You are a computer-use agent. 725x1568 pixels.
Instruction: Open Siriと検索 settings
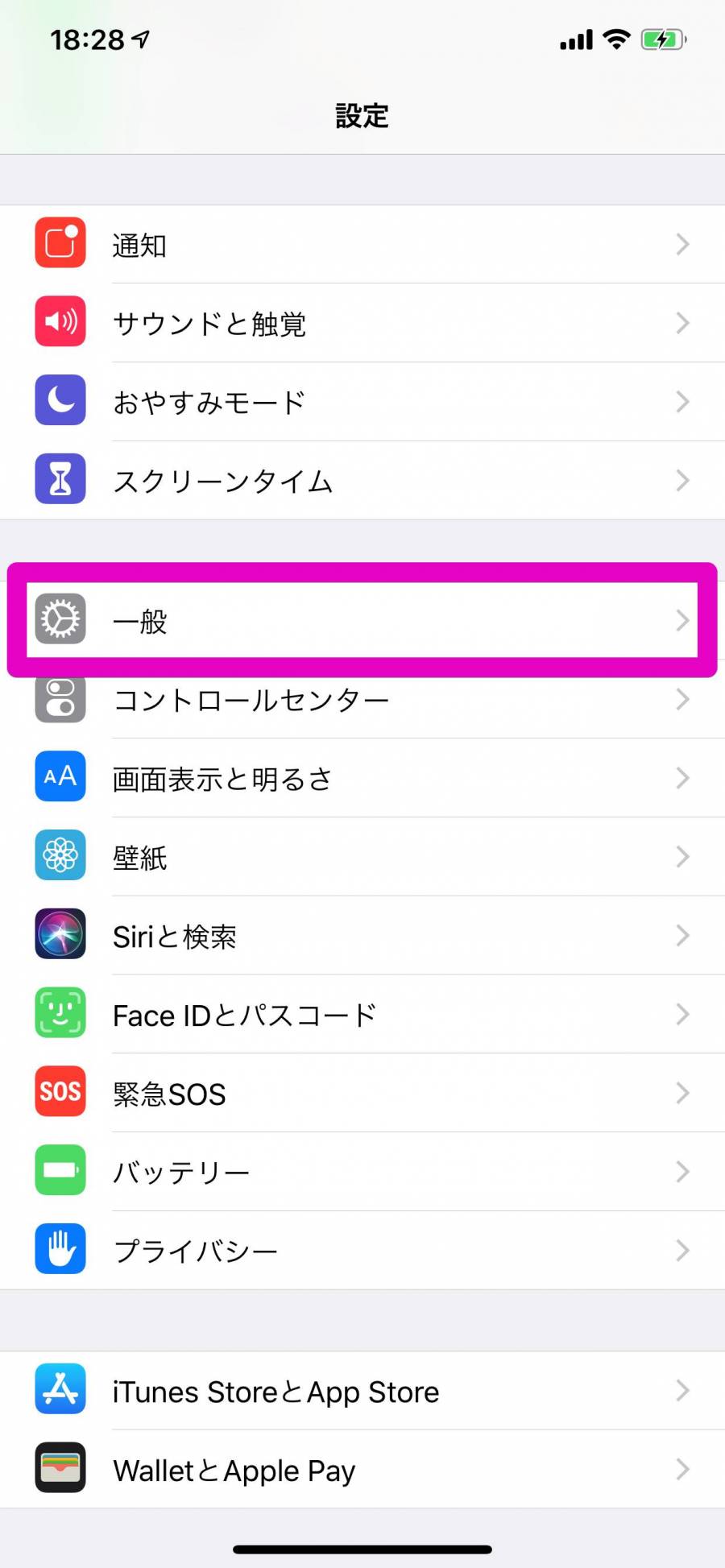[x=362, y=936]
